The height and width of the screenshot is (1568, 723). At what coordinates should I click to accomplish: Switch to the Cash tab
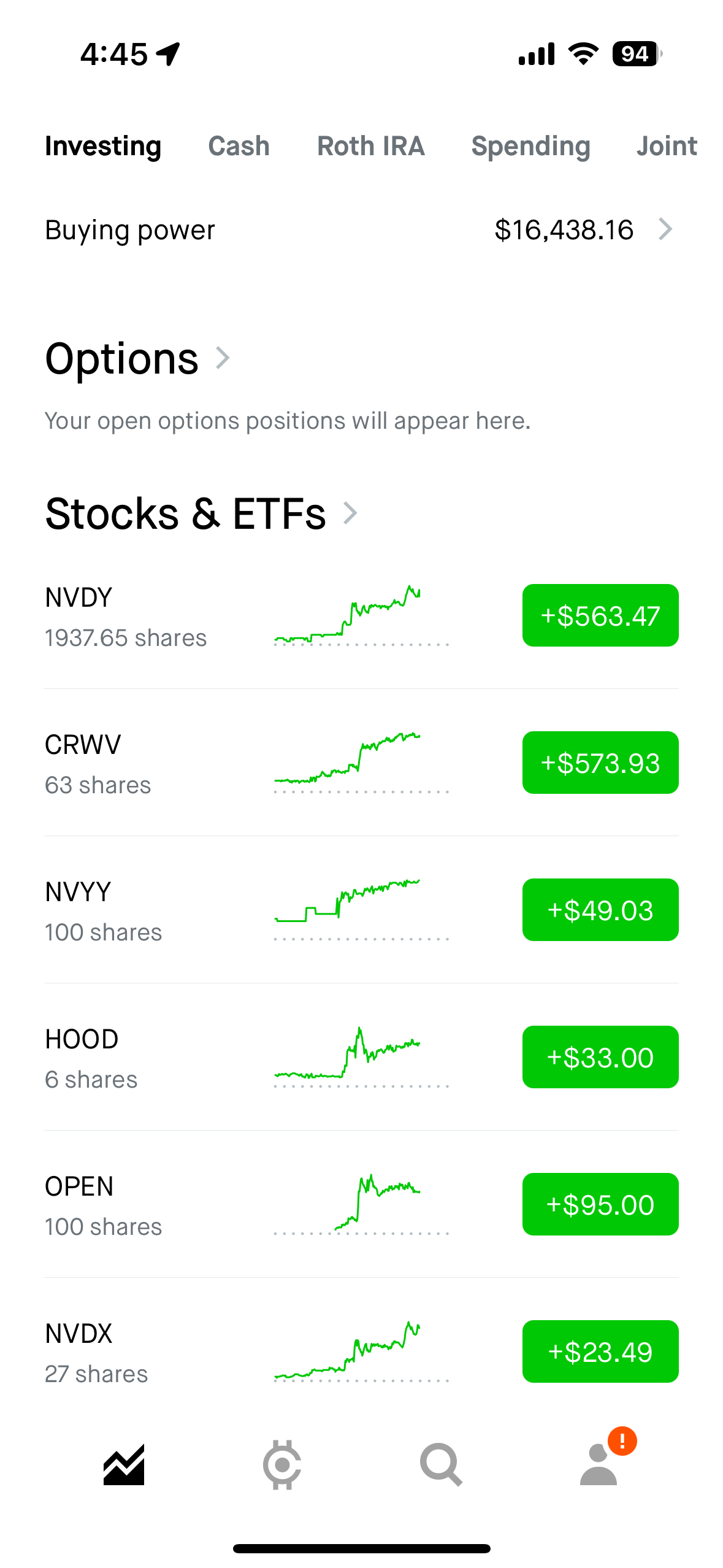(x=239, y=146)
